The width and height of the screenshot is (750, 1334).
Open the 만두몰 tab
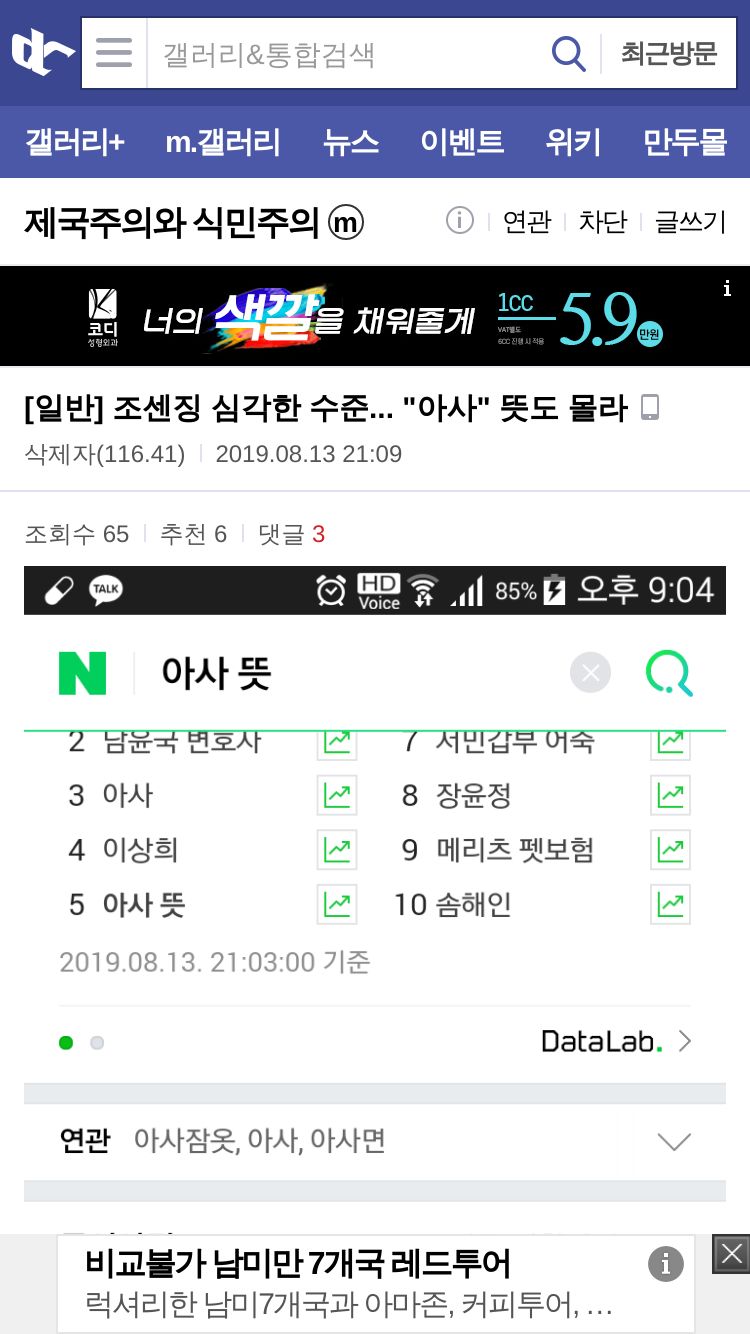(x=685, y=142)
